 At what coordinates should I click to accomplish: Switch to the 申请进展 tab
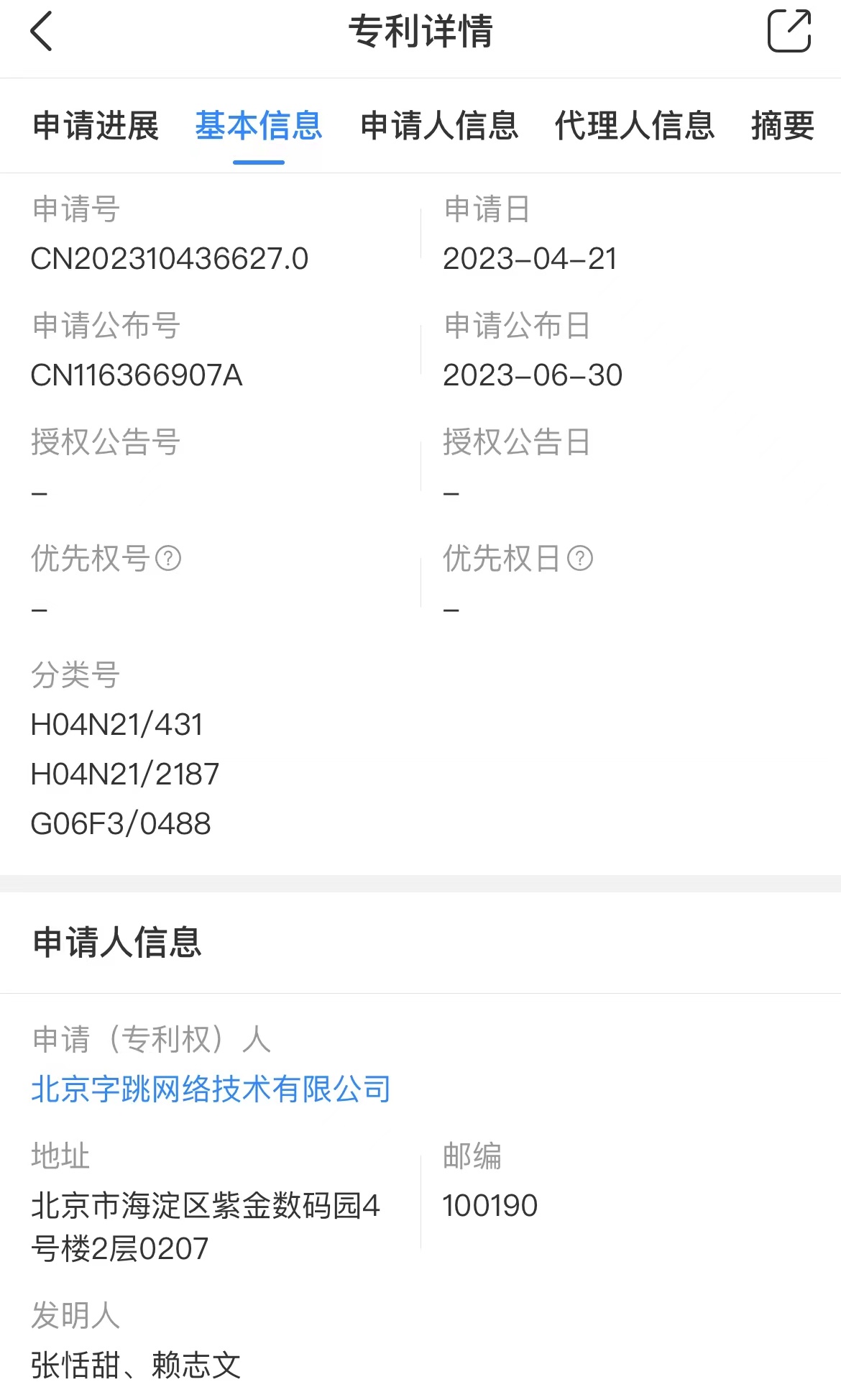pyautogui.click(x=96, y=126)
